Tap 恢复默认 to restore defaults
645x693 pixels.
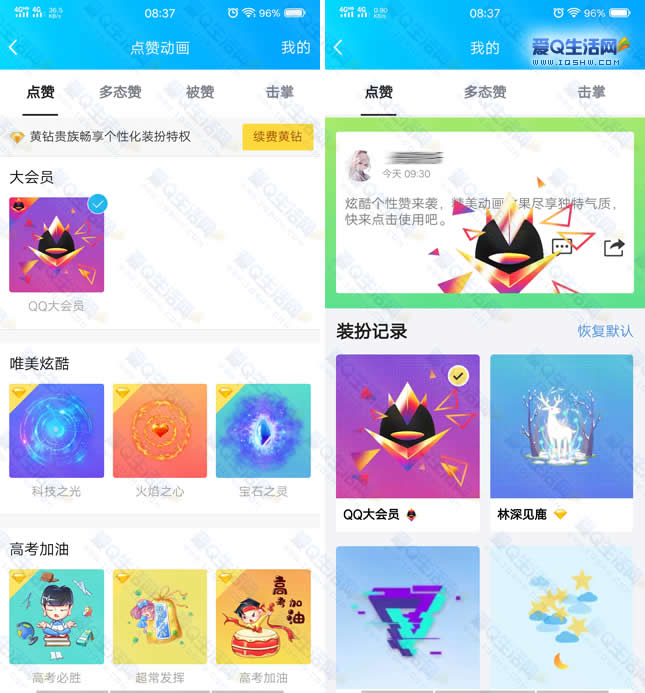605,331
